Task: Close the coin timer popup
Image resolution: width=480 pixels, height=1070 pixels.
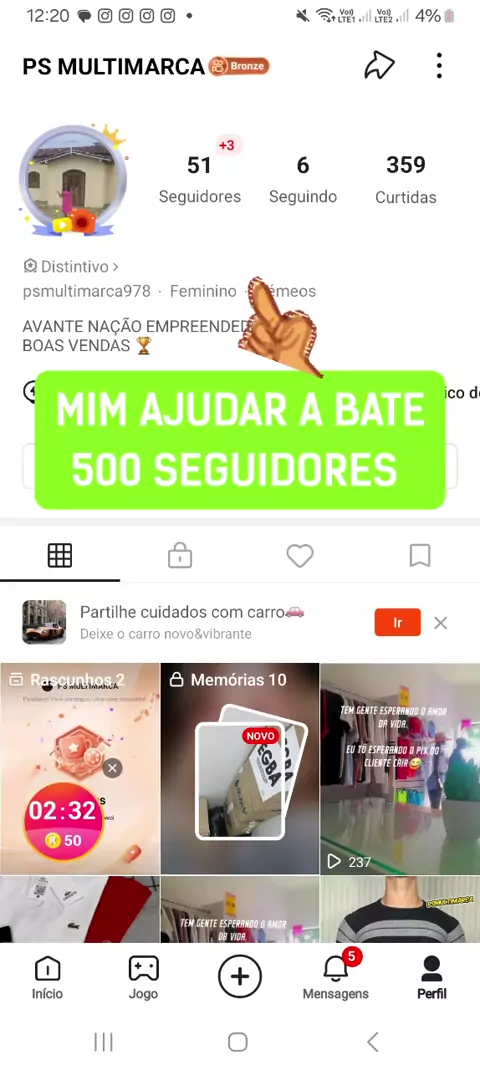Action: coord(113,768)
